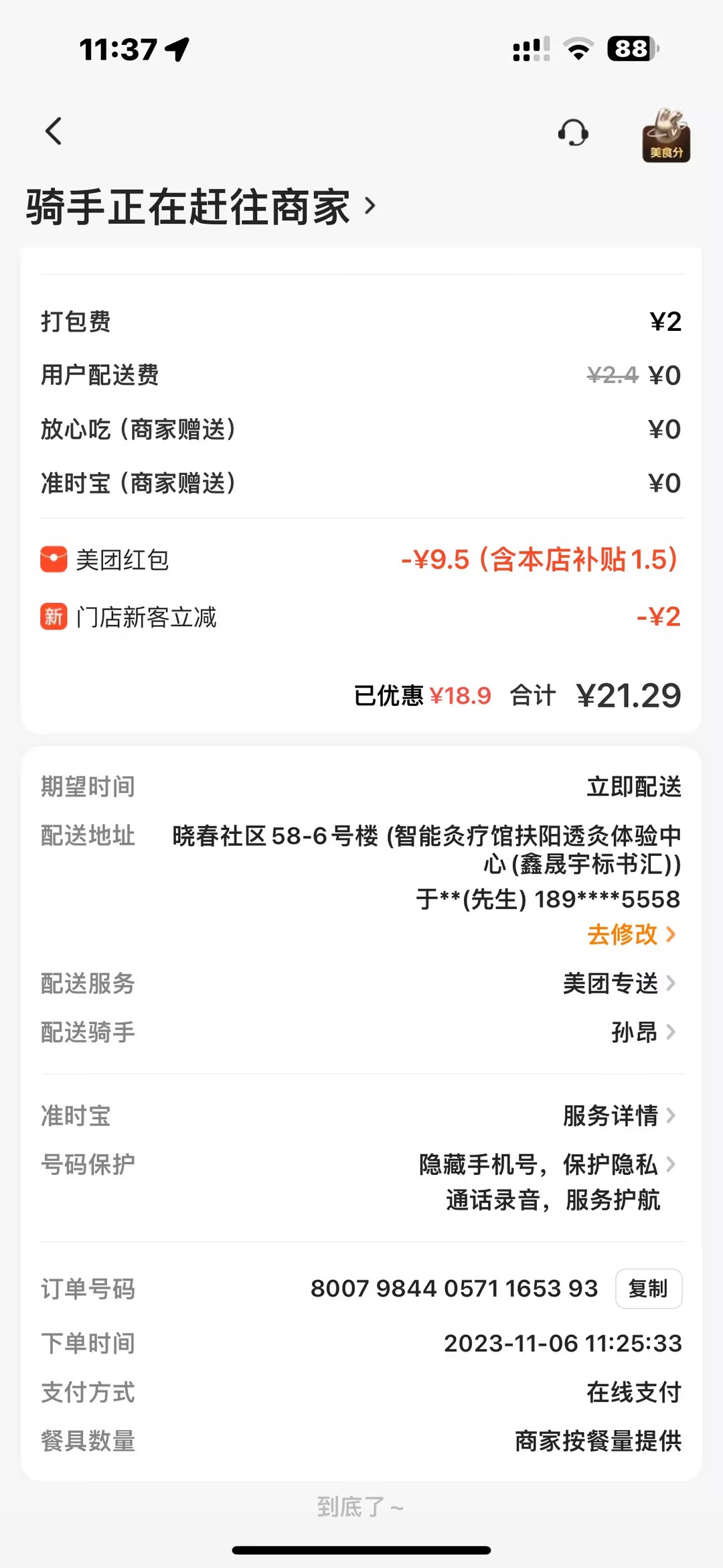Open 号码保护 privacy protection info
This screenshot has width=723, height=1568.
click(x=546, y=1165)
